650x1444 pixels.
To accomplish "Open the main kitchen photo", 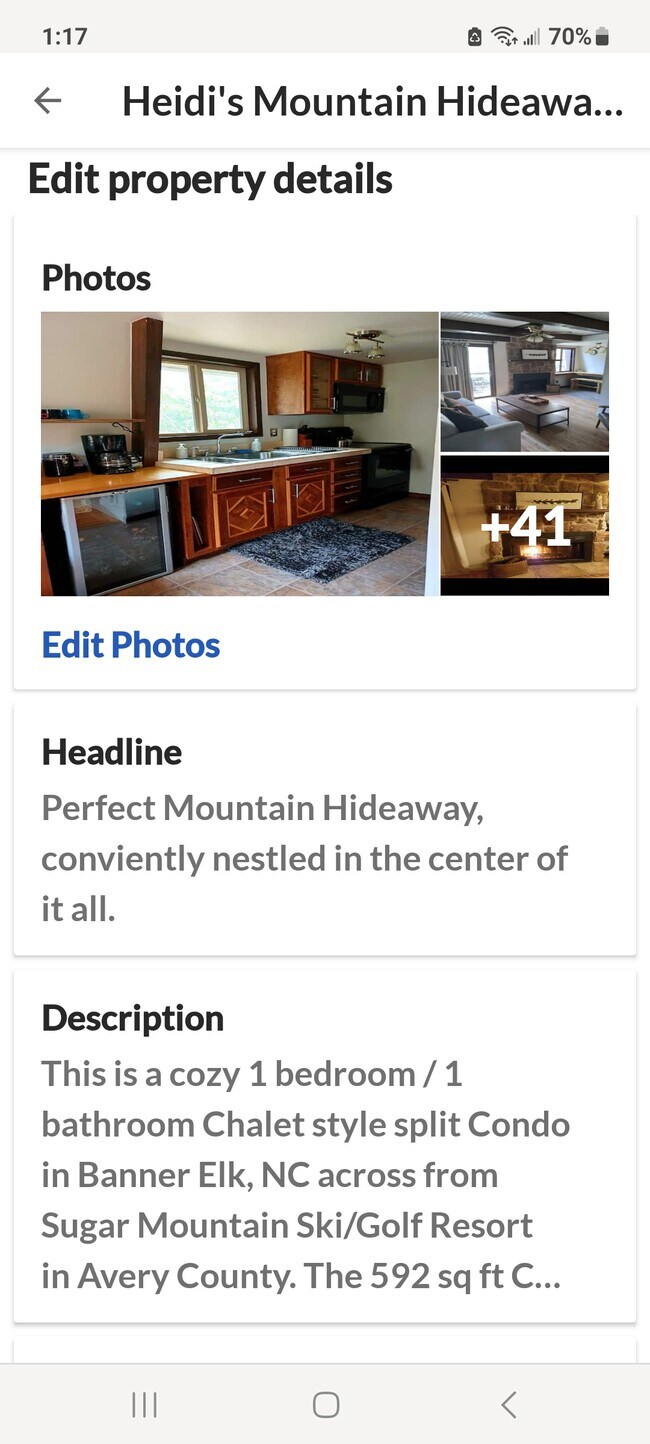I will click(239, 454).
